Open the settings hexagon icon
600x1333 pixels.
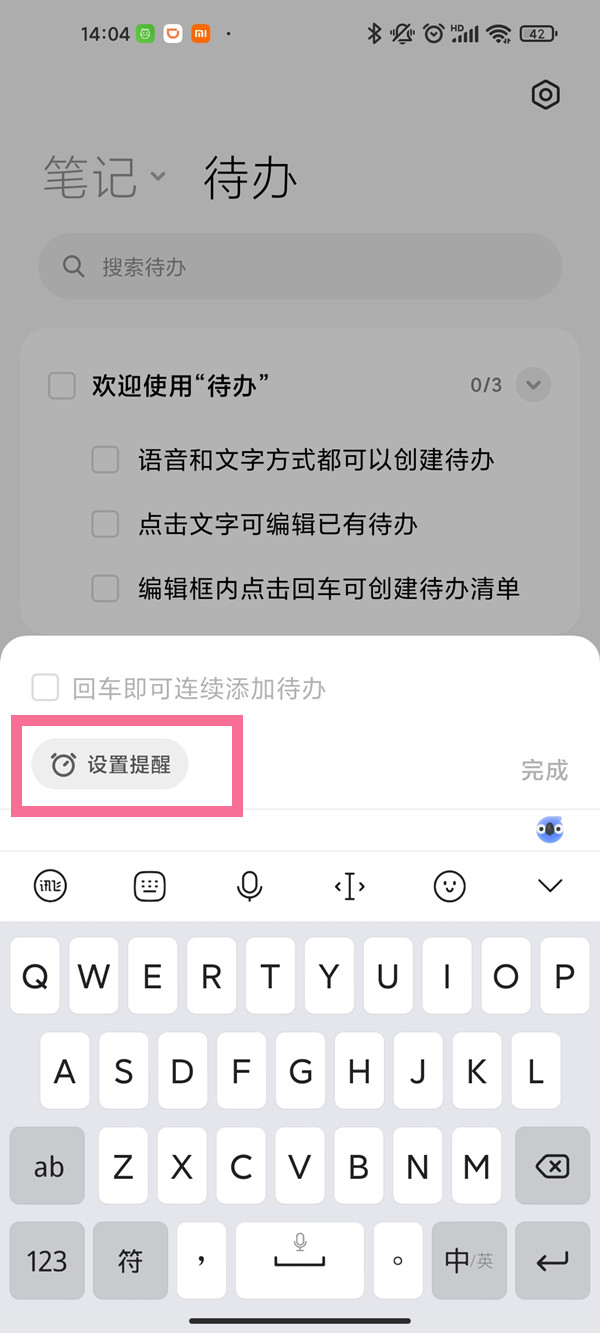545,95
